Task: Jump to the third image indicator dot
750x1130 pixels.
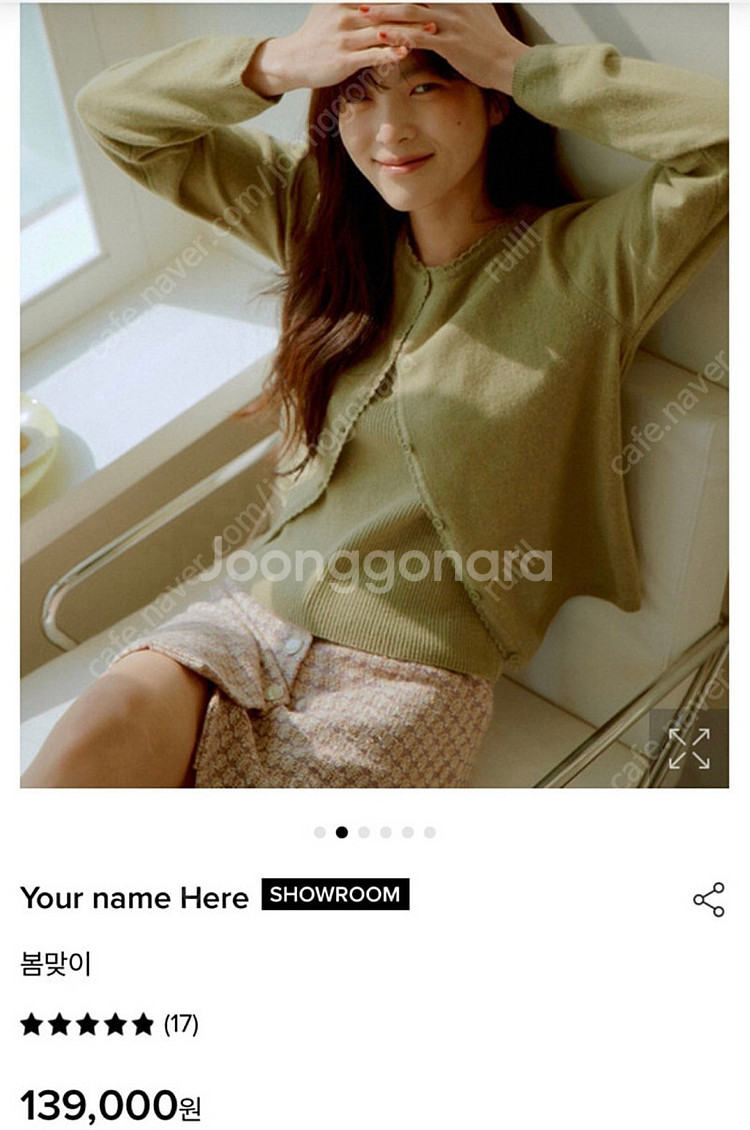Action: click(x=364, y=832)
